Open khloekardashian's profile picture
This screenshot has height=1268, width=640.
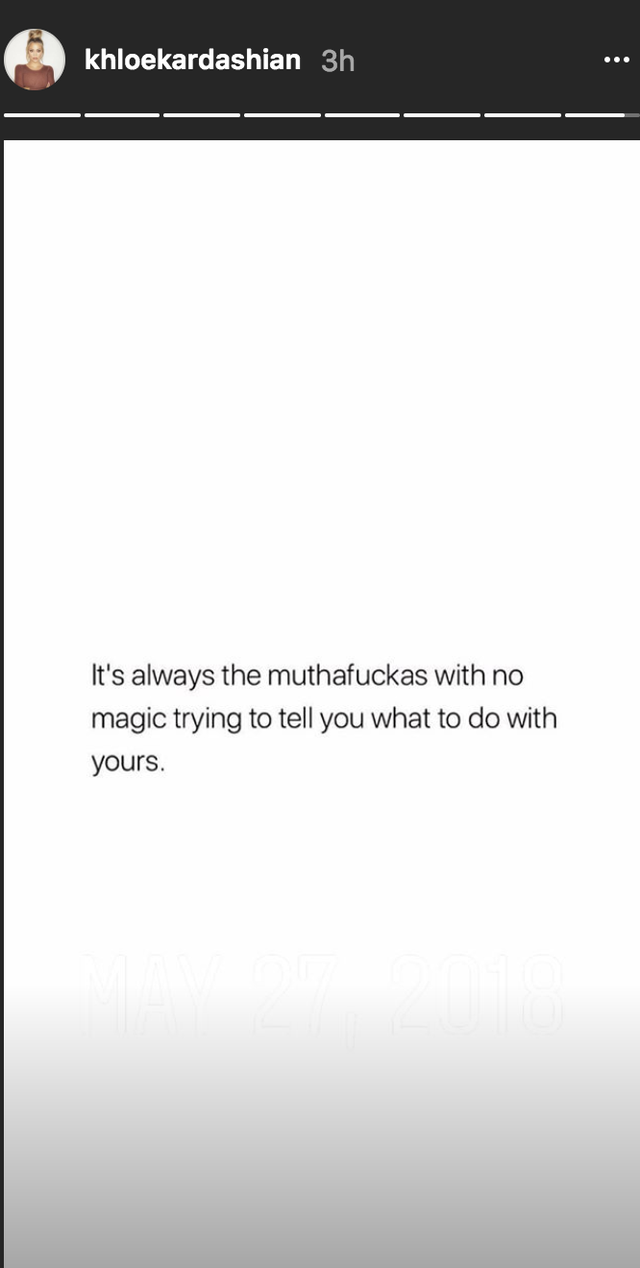tap(35, 60)
